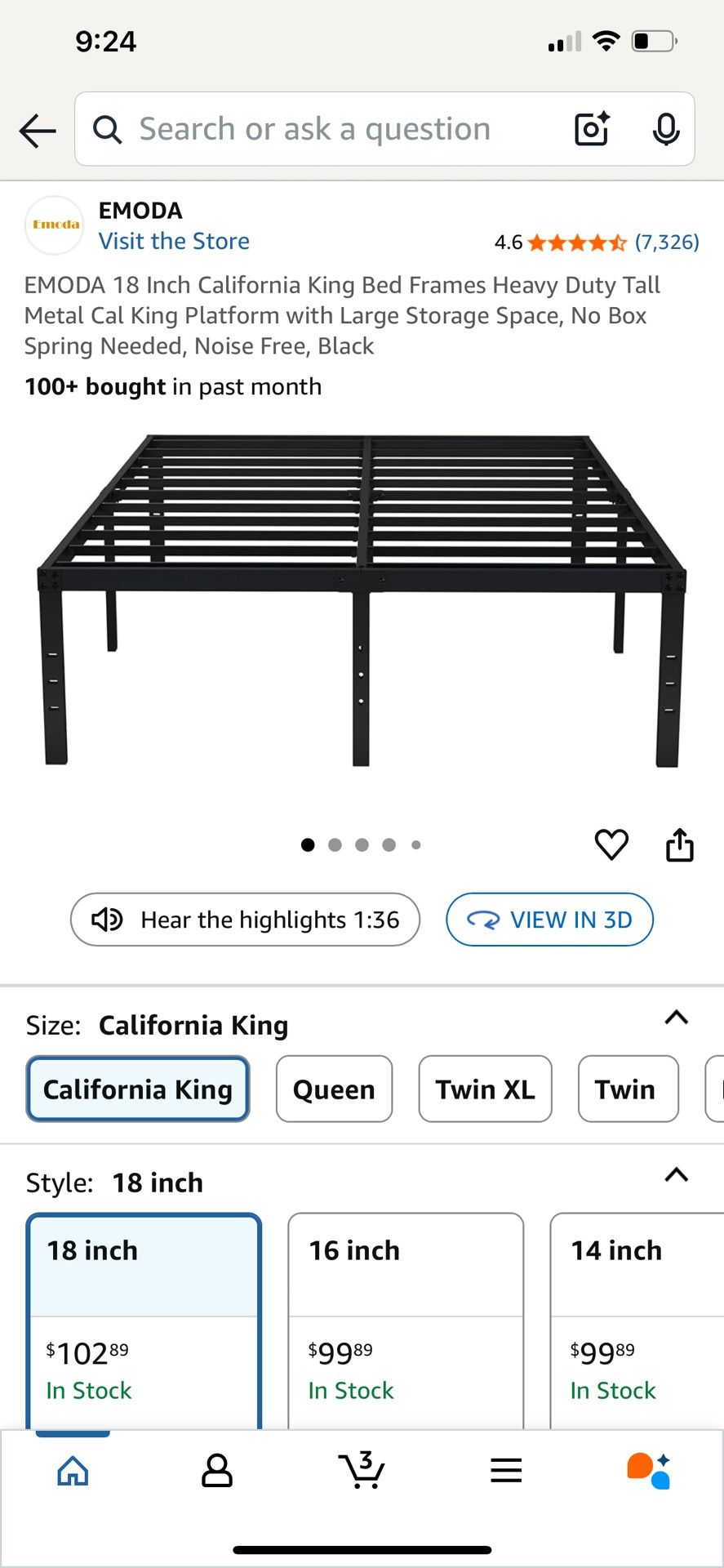Image resolution: width=724 pixels, height=1568 pixels.
Task: Select Queen size
Action: [334, 1089]
